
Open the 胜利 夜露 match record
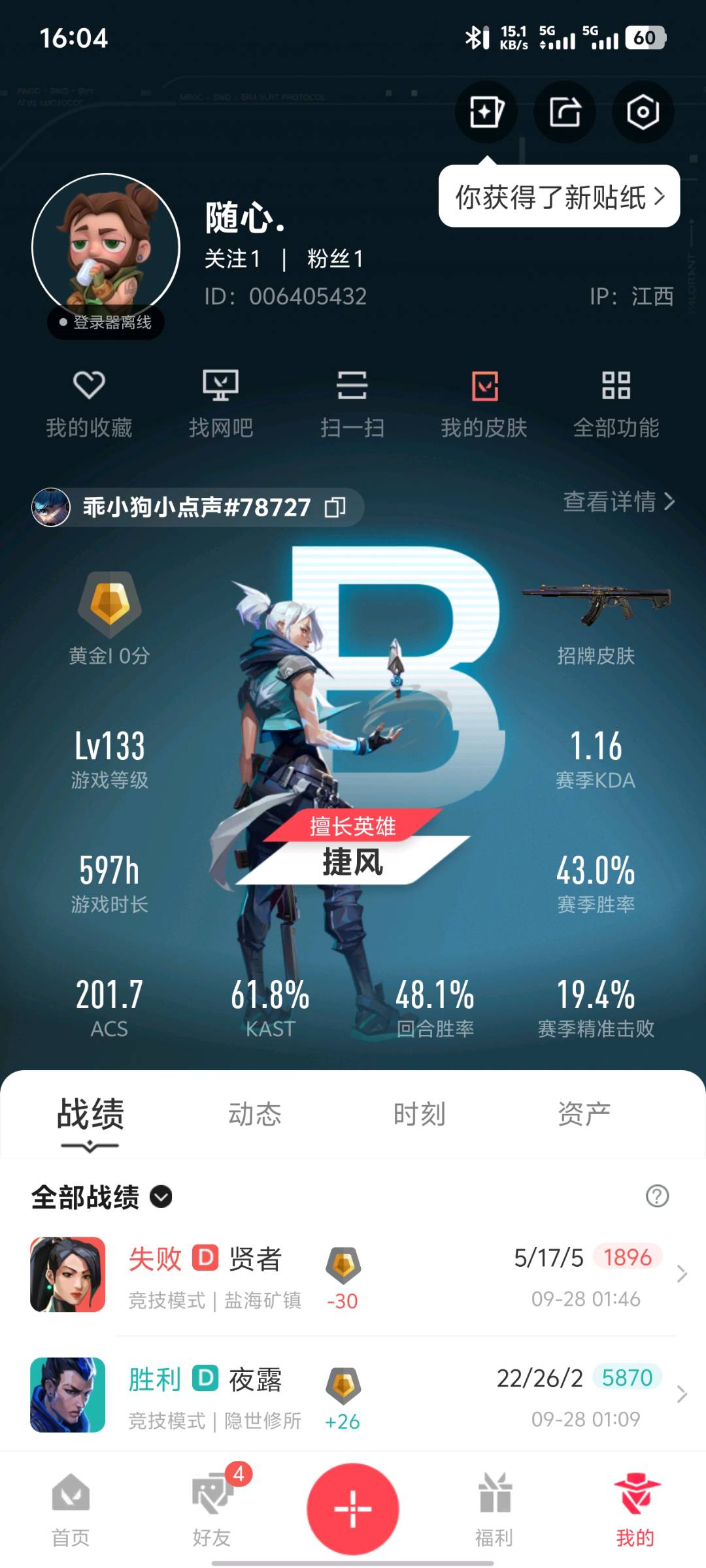[x=353, y=1394]
